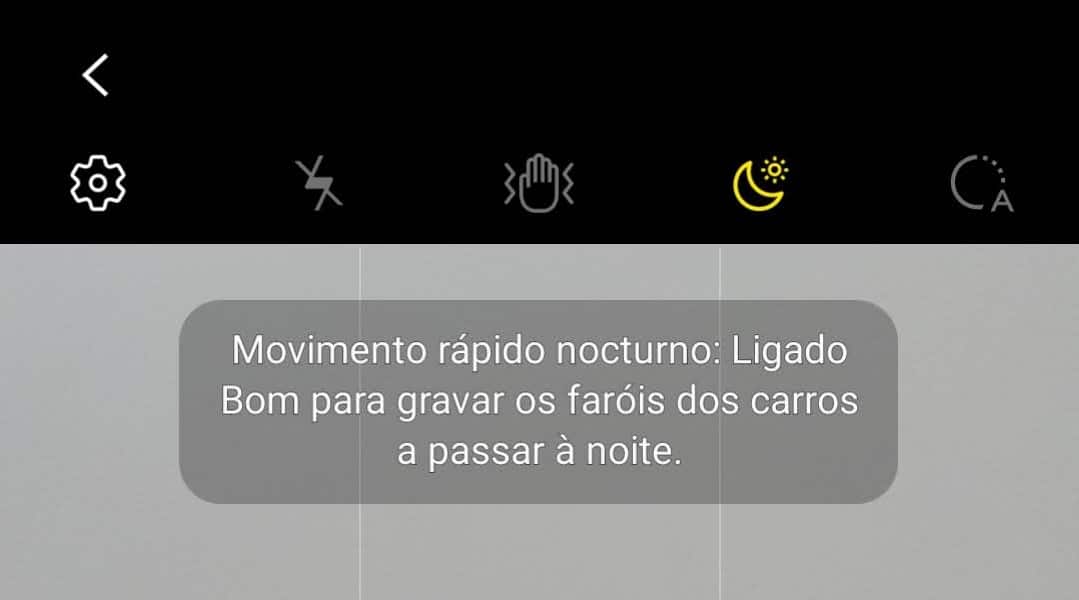Image resolution: width=1079 pixels, height=600 pixels.
Task: Change the auto recording speed option
Action: [x=980, y=184]
